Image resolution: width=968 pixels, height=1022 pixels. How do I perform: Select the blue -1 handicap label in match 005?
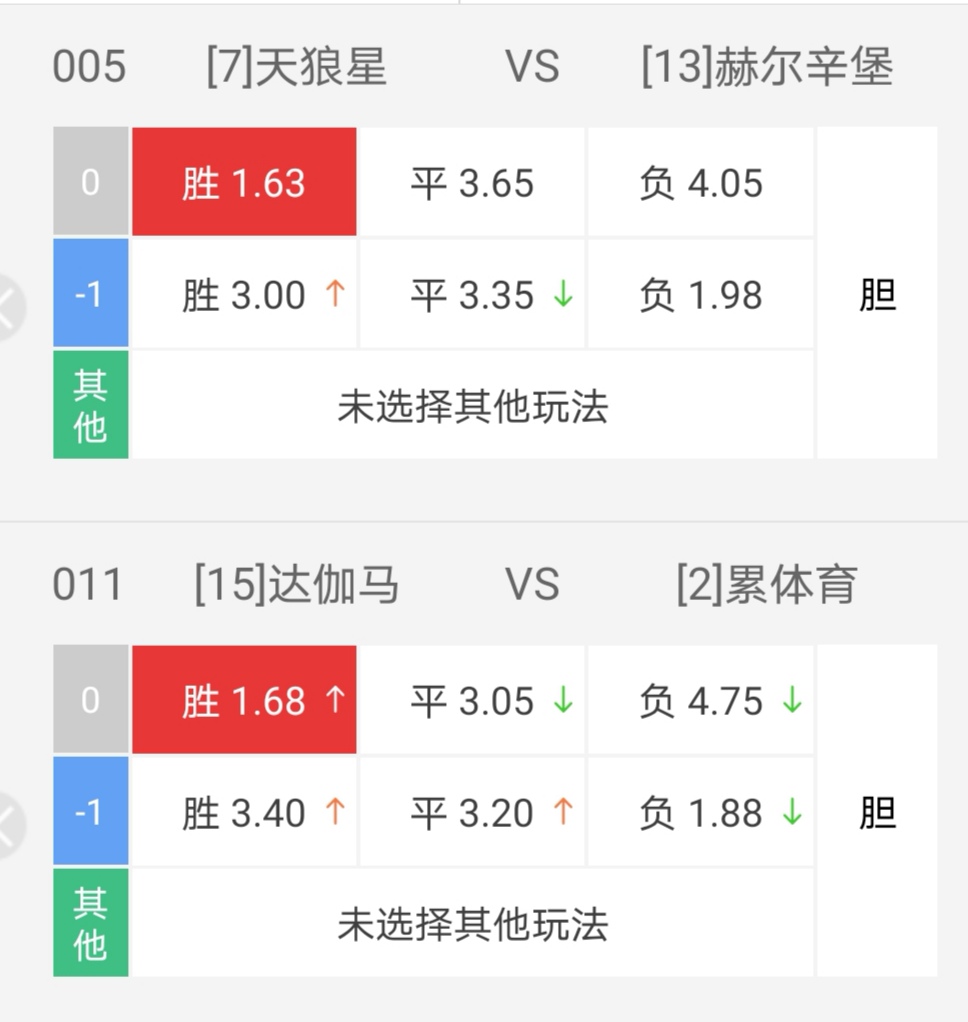click(x=90, y=294)
